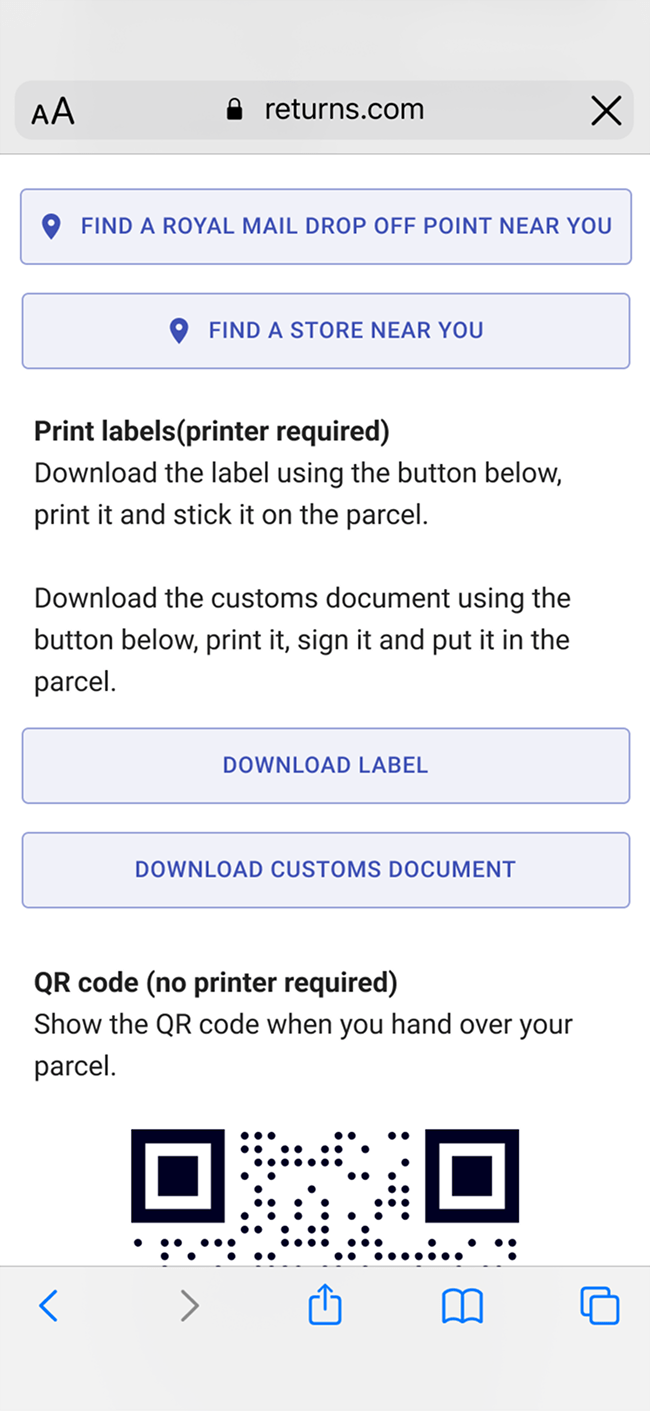Download the return label
This screenshot has width=650, height=1411.
tap(326, 766)
